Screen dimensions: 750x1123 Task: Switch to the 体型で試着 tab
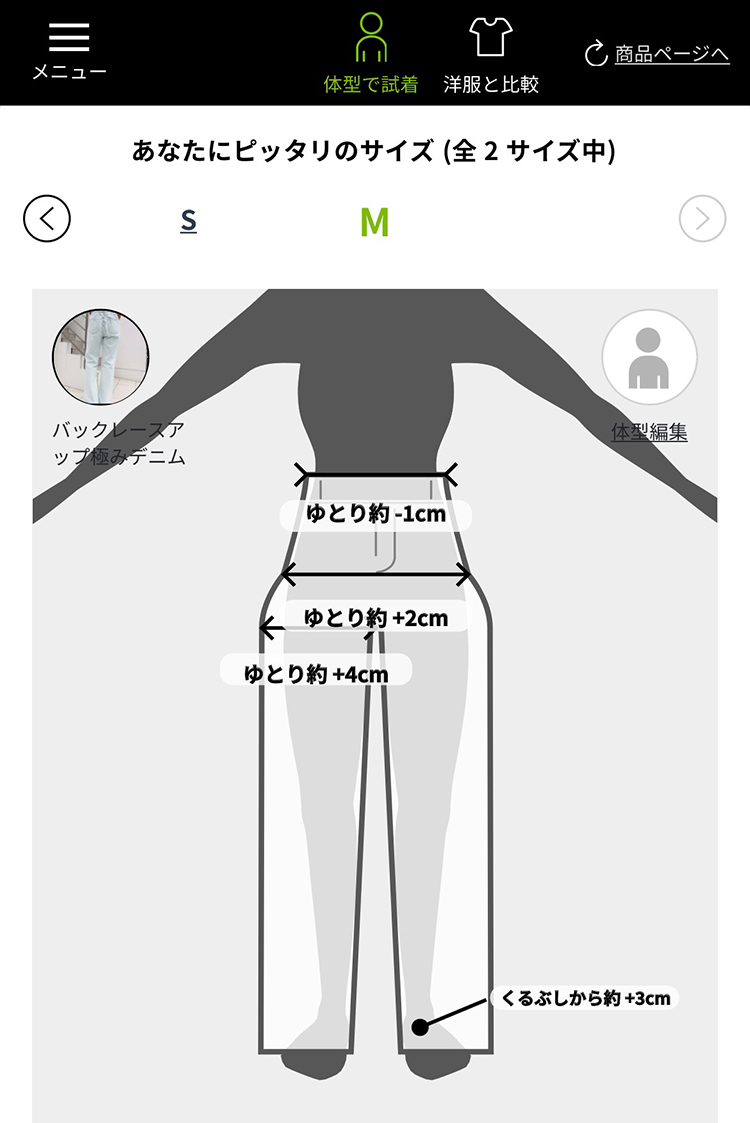click(371, 54)
